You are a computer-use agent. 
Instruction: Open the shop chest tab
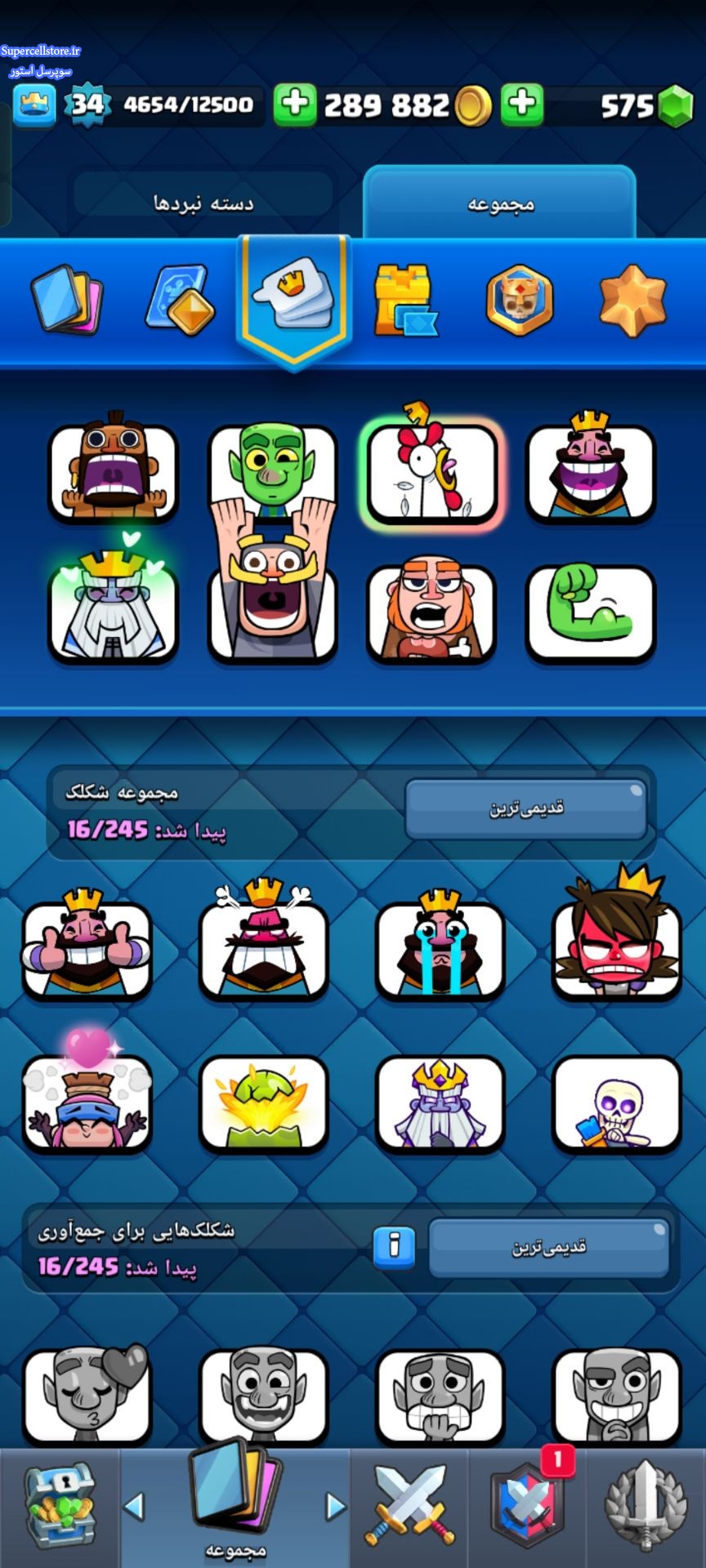(60, 1505)
